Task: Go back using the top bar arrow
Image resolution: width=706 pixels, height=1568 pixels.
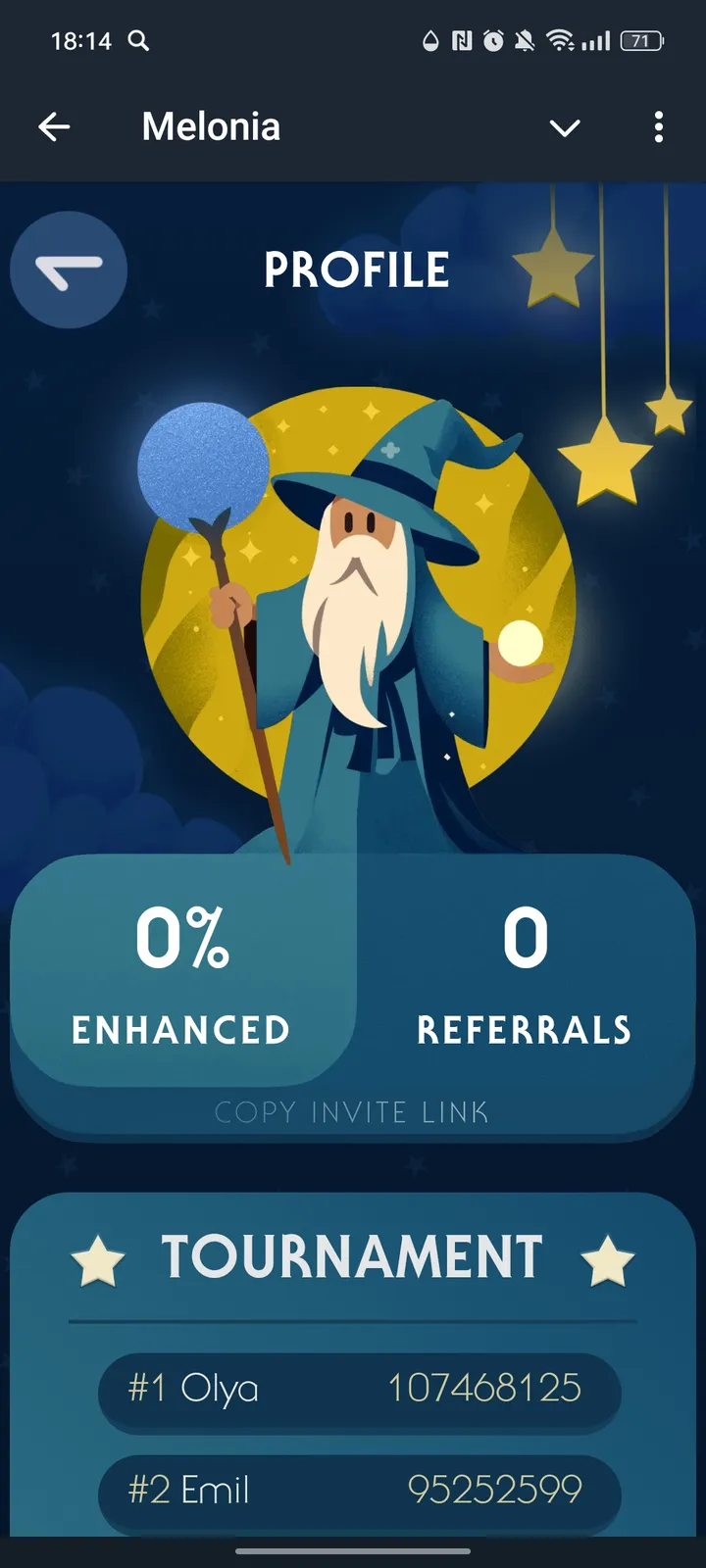Action: tap(54, 126)
